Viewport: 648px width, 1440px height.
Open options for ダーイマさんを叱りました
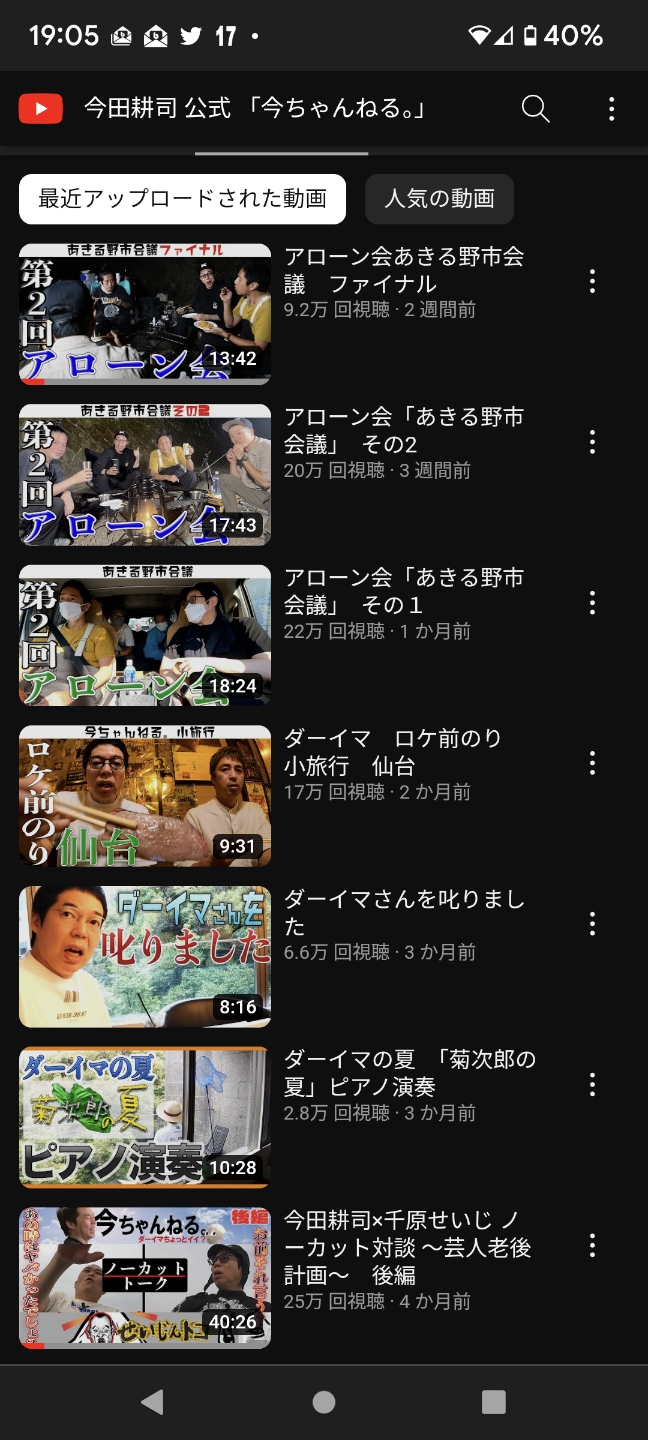tap(592, 924)
